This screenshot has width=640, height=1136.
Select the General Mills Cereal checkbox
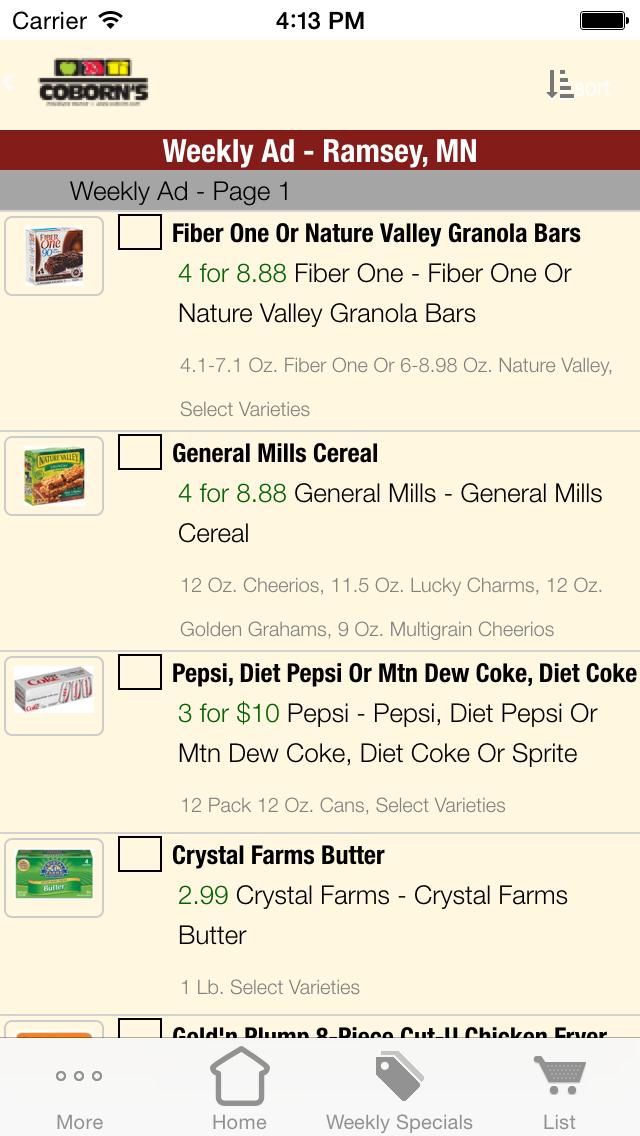click(140, 453)
